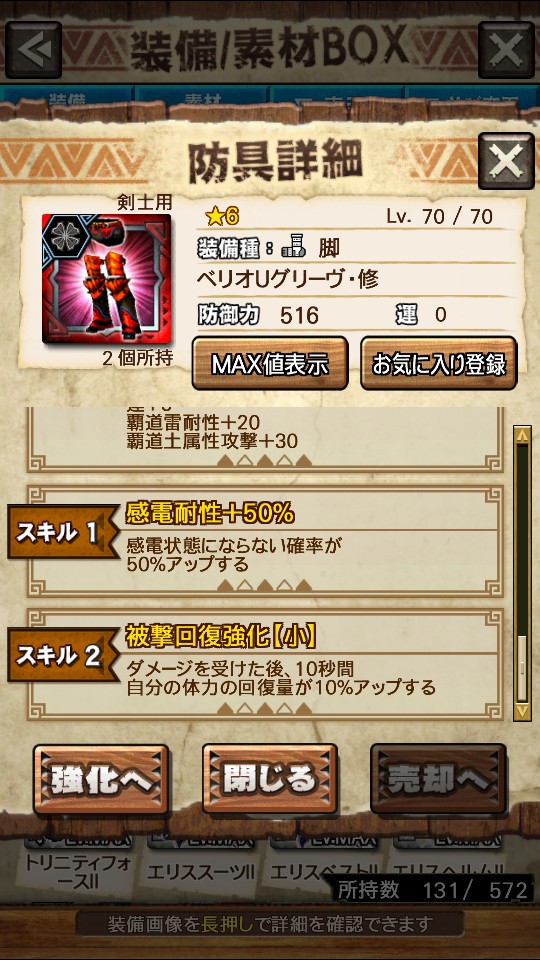Register armor with お気に入り登録

(438, 364)
